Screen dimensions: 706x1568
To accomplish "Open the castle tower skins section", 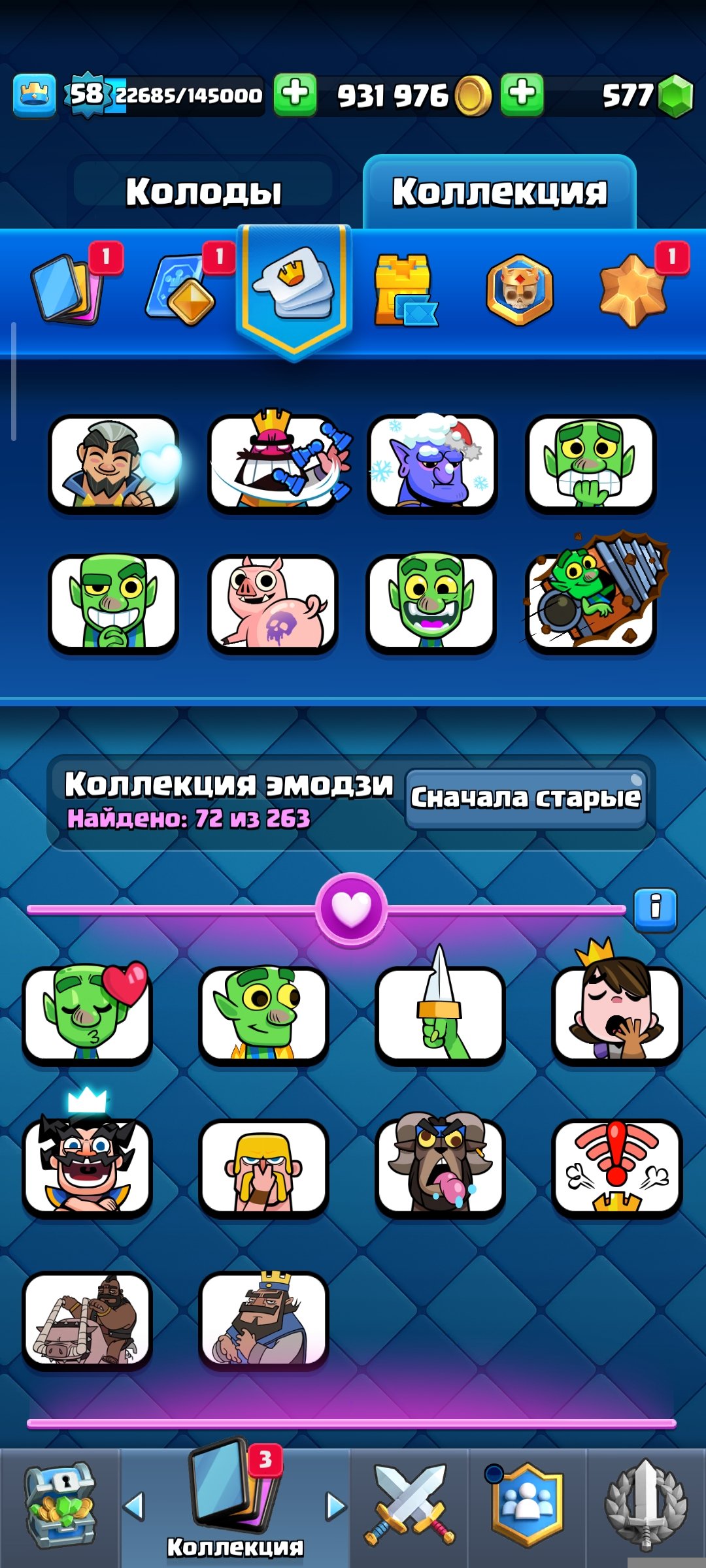I will pos(405,291).
